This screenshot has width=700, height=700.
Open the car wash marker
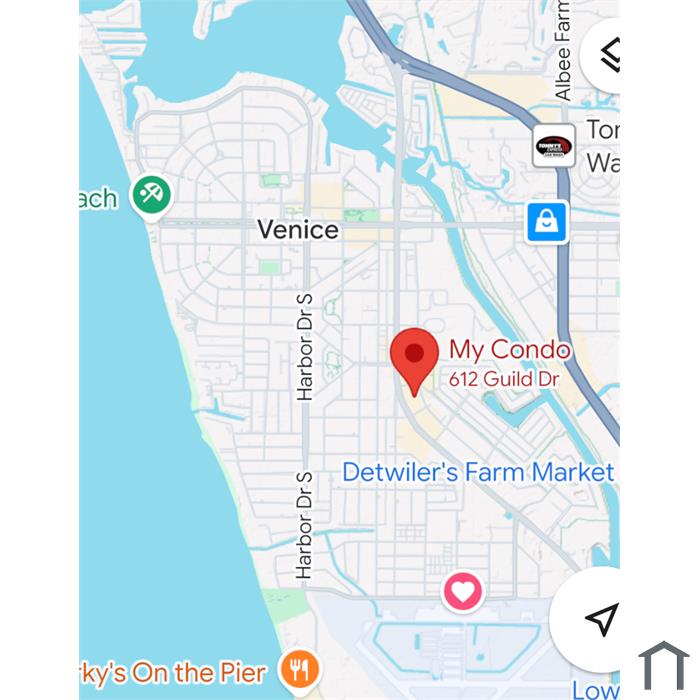554,145
